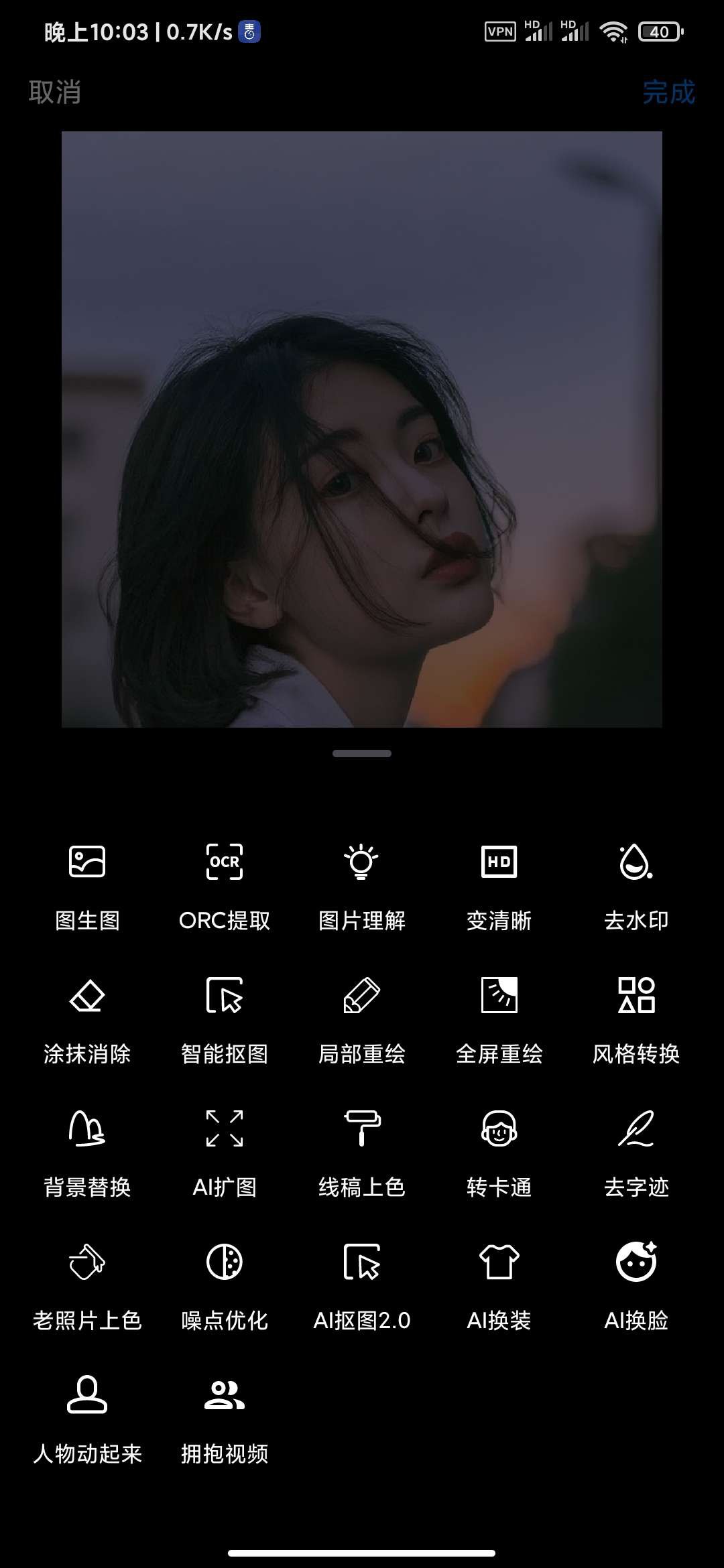Tap 完成 to finish editing
724x1568 pixels.
(x=668, y=92)
